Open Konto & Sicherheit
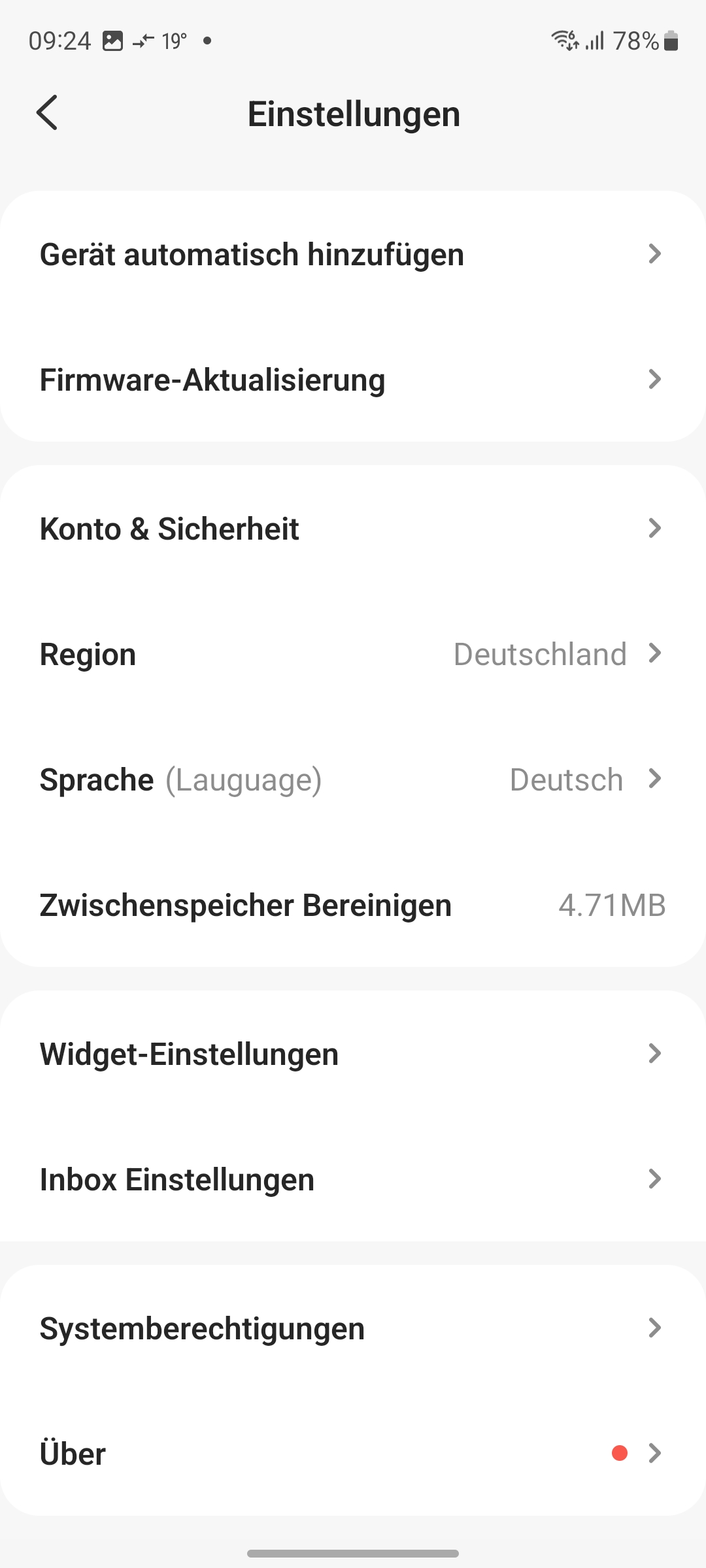The width and height of the screenshot is (706, 1568). coord(353,529)
